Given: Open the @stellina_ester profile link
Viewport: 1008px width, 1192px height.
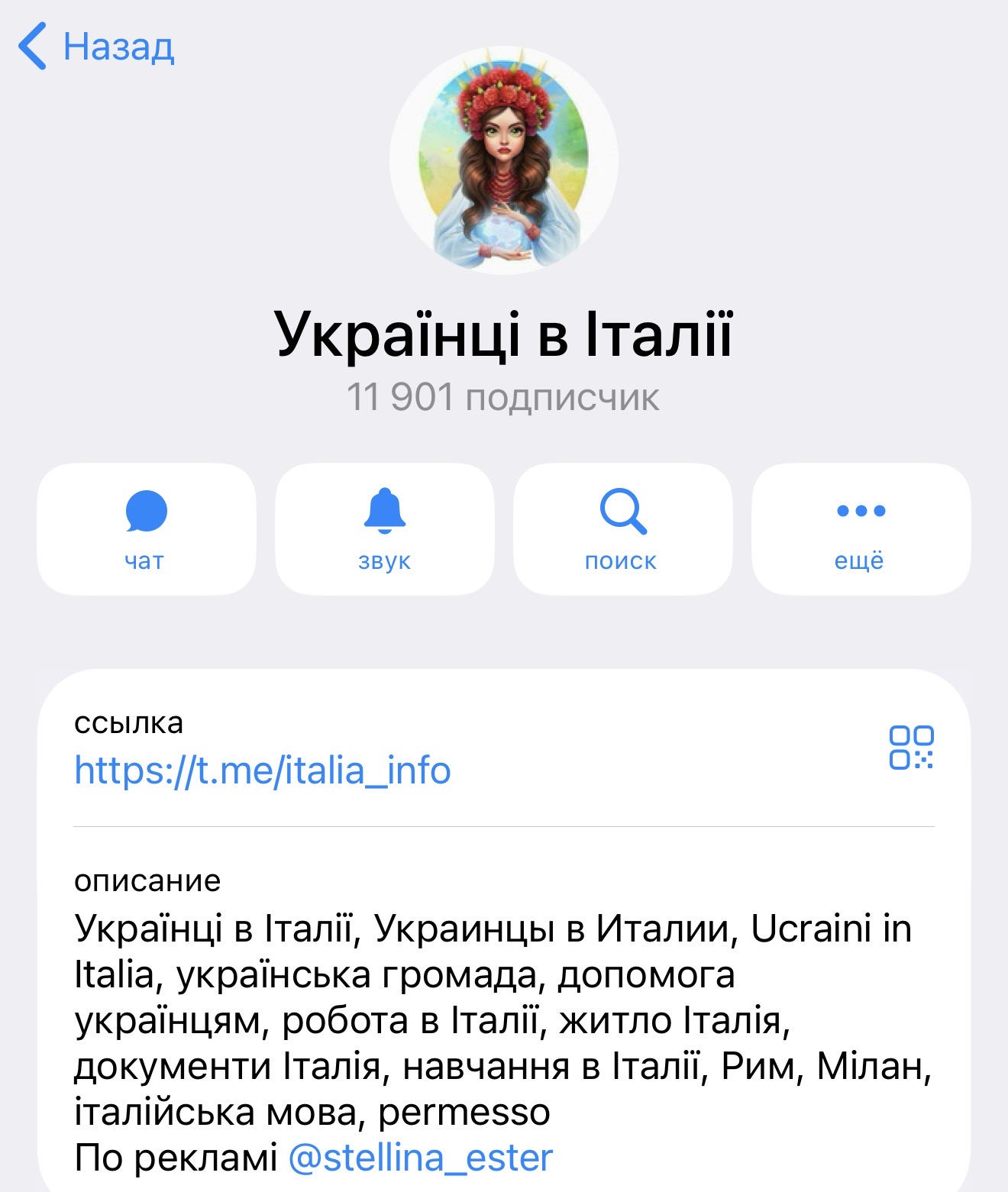Looking at the screenshot, I should click(420, 1158).
